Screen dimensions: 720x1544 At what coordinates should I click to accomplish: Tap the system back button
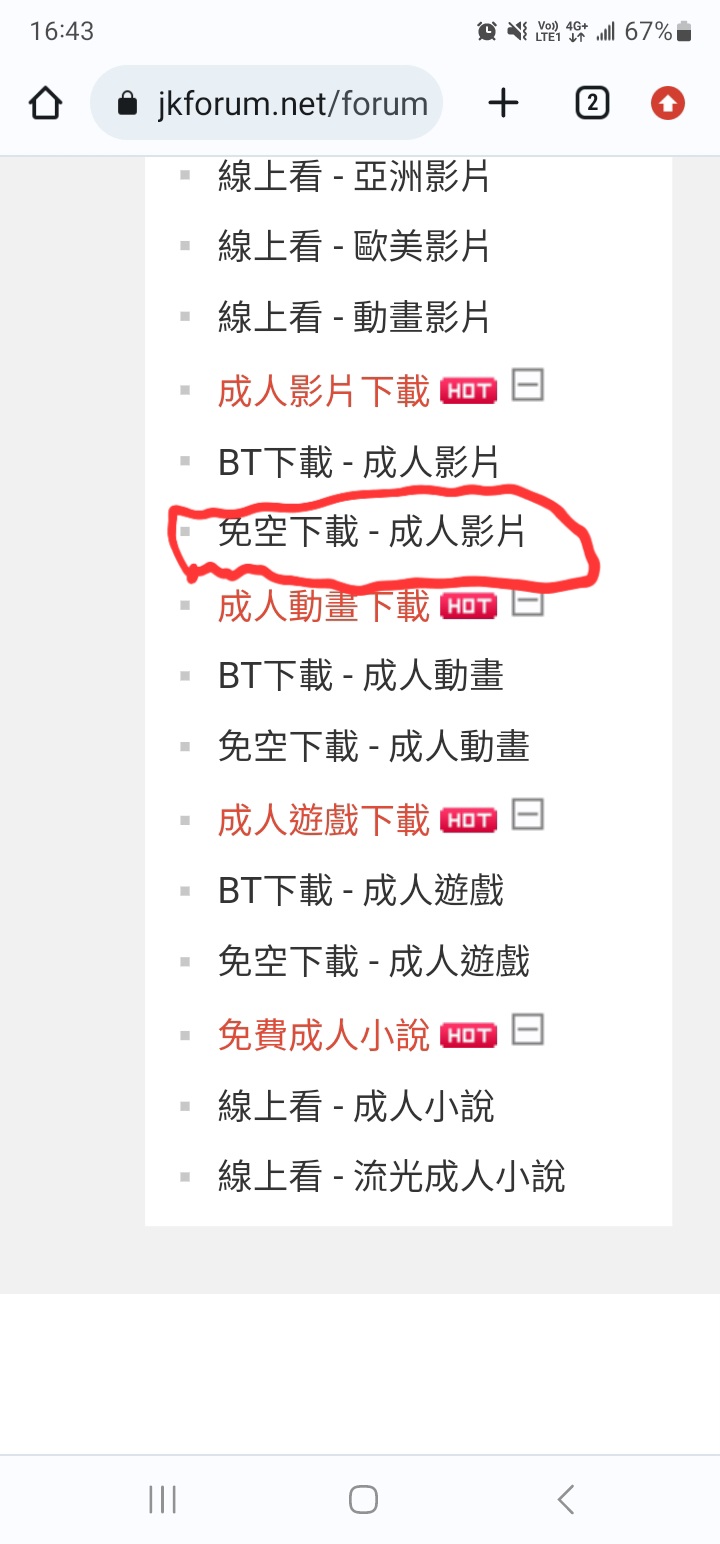click(x=565, y=1499)
